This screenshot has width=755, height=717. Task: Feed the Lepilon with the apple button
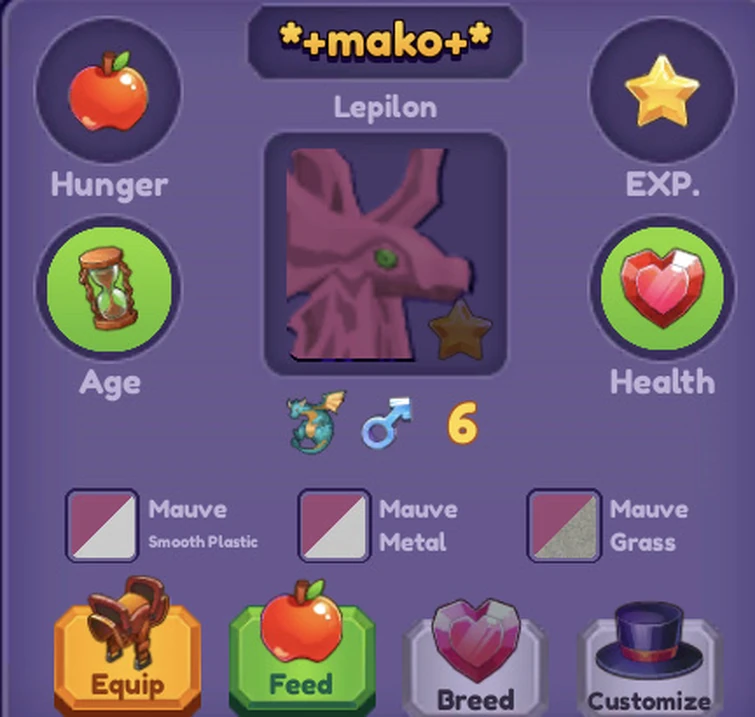(301, 651)
